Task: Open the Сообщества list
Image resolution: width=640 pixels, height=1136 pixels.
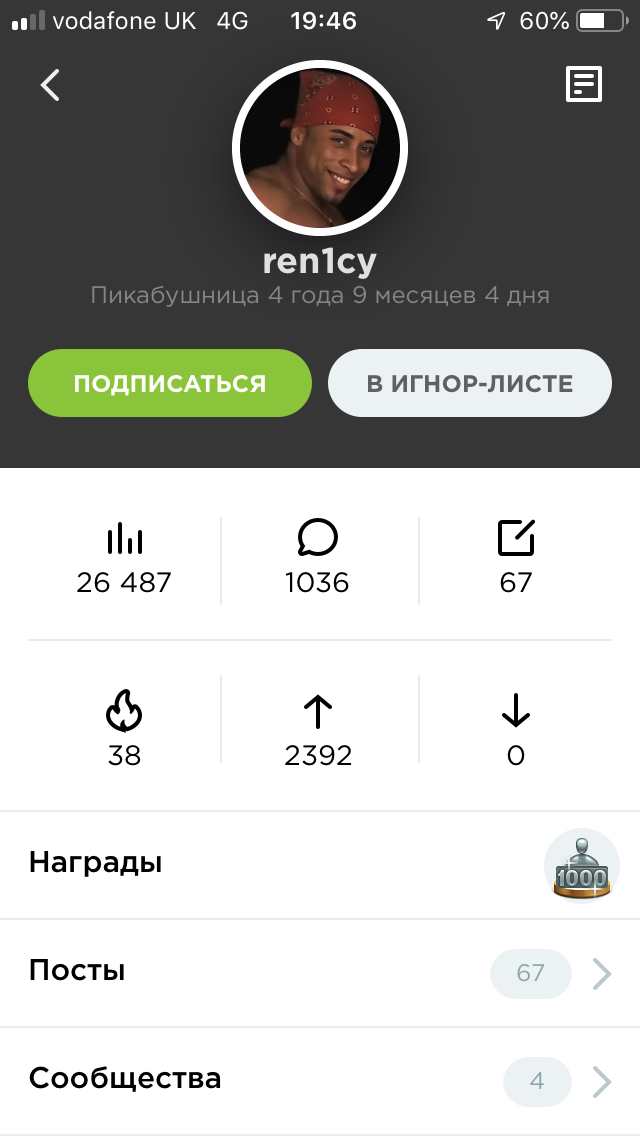Action: coord(320,1080)
